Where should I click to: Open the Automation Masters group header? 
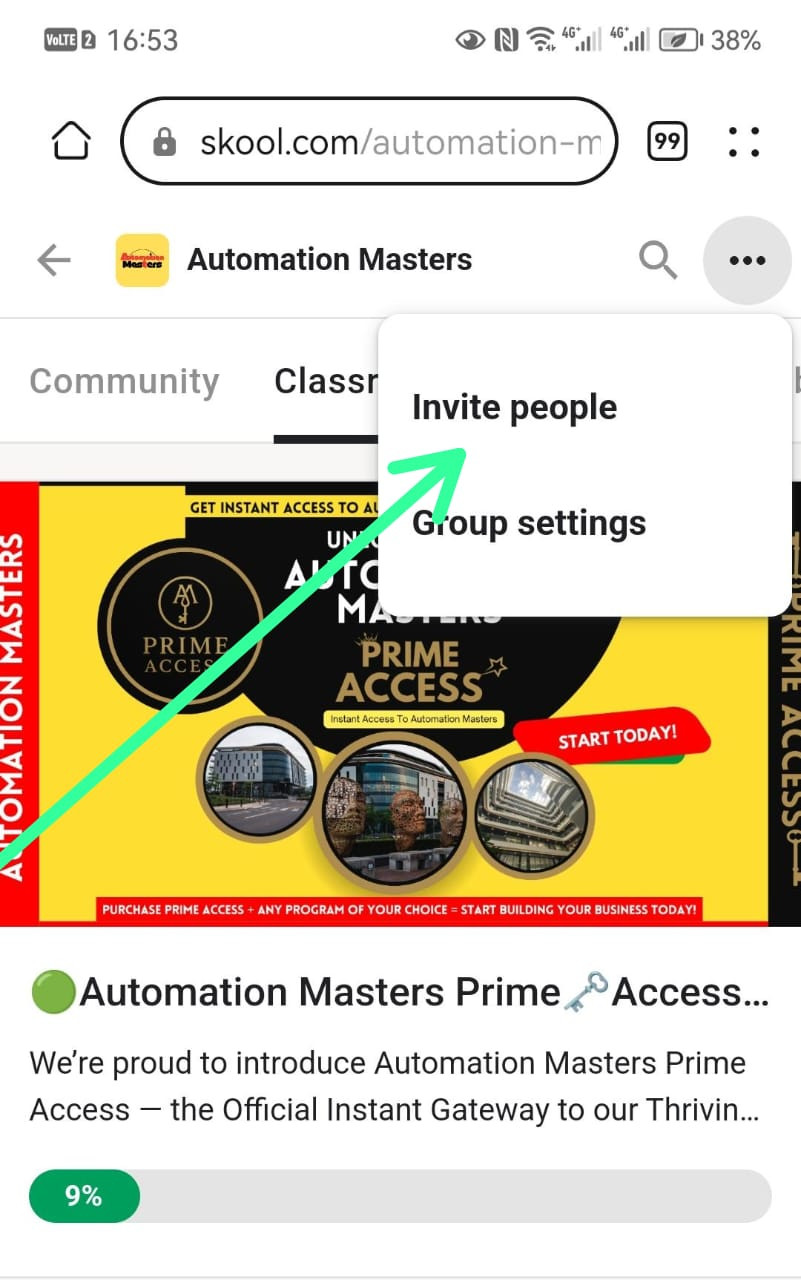pyautogui.click(x=329, y=260)
